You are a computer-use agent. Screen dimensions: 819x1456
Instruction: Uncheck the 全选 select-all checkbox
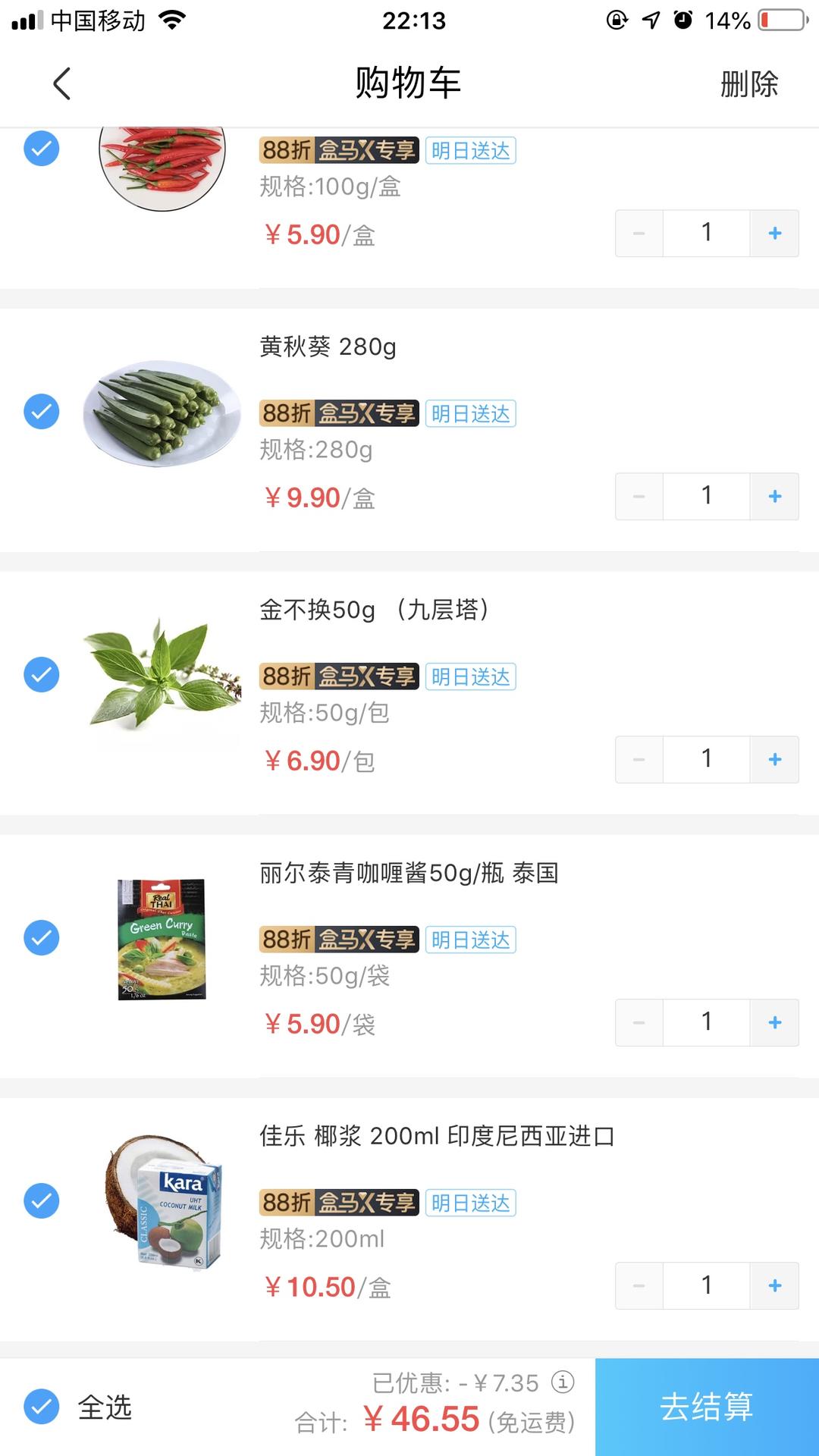tap(42, 1408)
